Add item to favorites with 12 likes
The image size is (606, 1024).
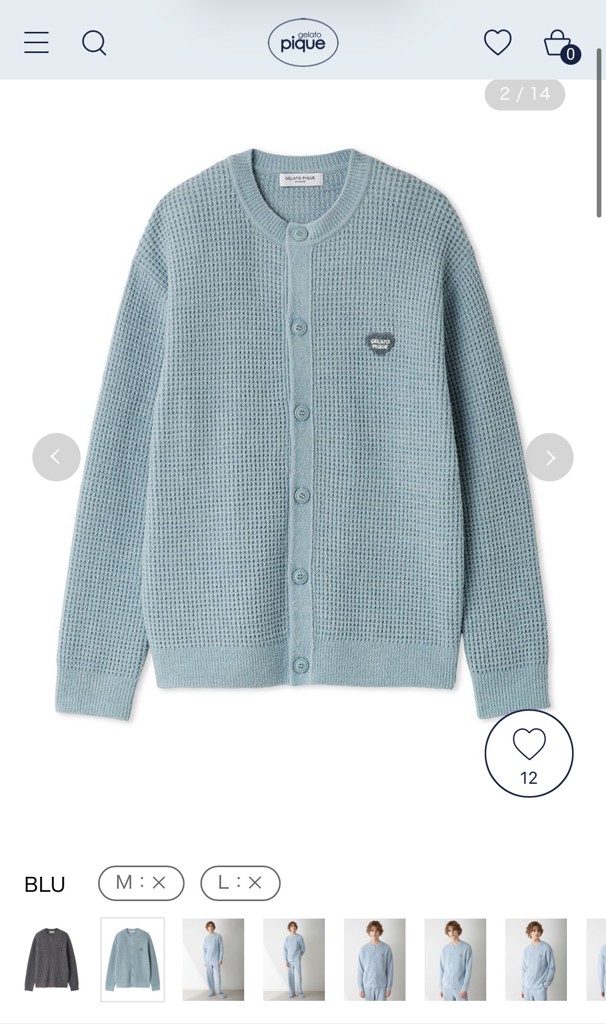(528, 753)
